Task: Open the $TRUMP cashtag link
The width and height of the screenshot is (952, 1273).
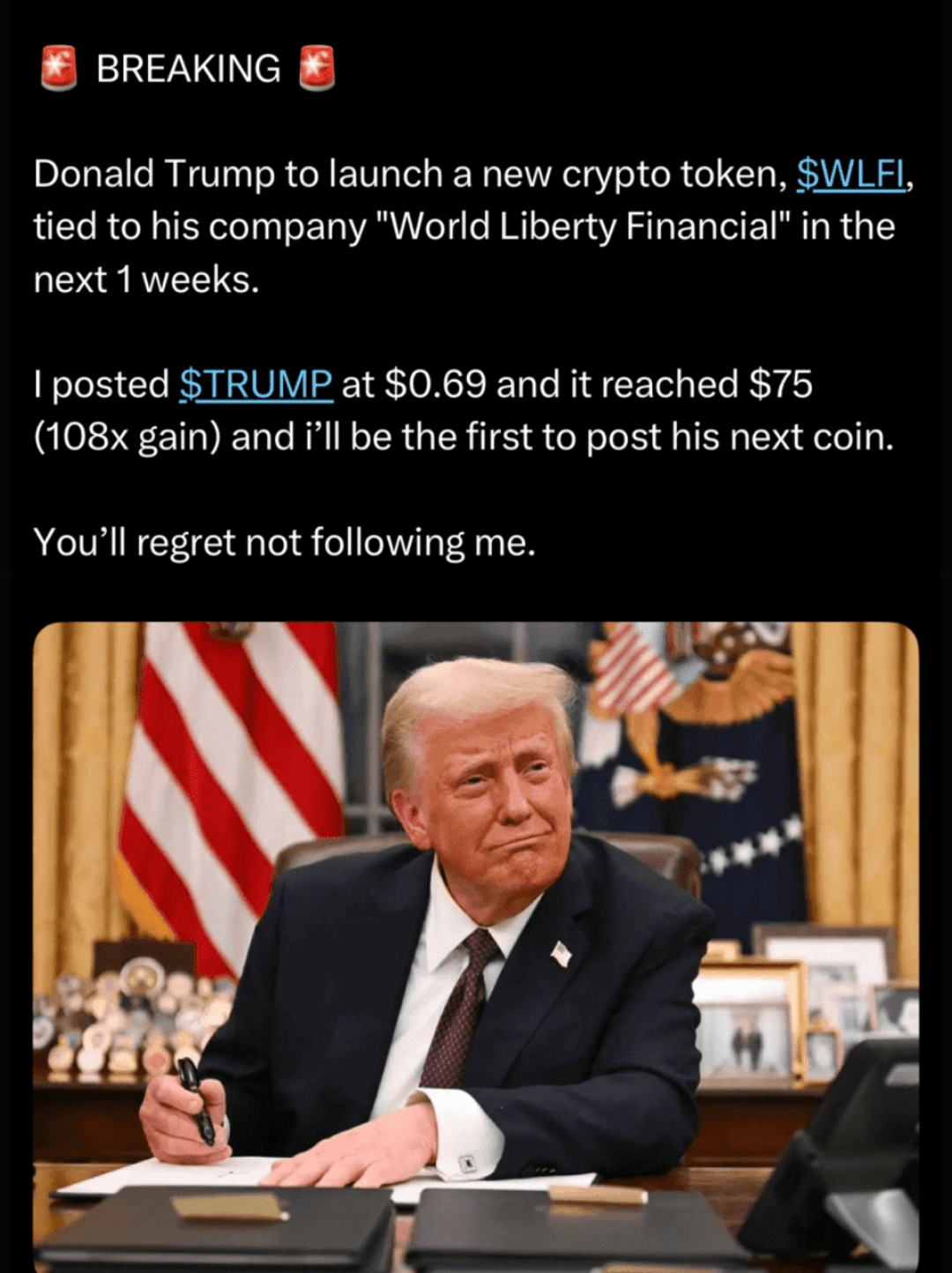Action: tap(256, 384)
